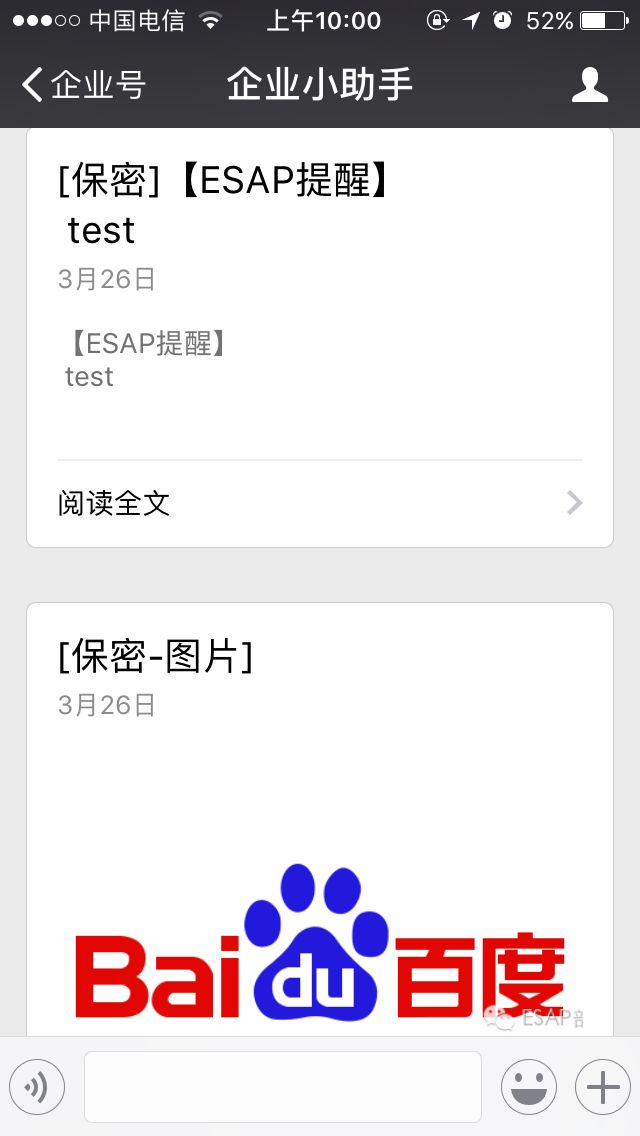Open the profile icon in the header

[589, 85]
